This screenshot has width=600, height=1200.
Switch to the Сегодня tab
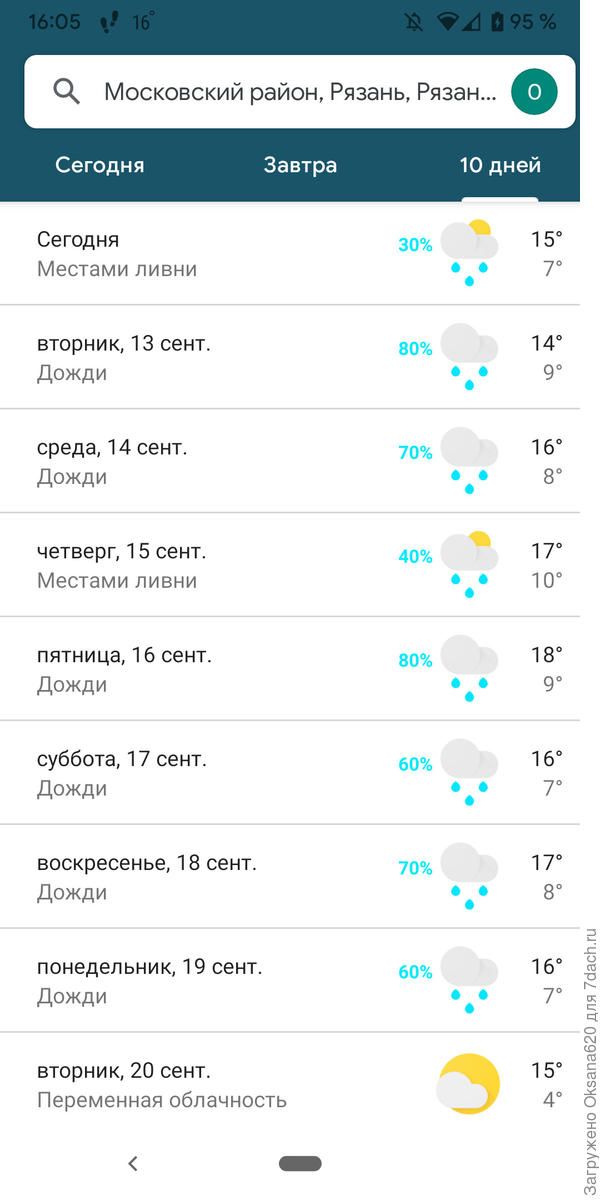(100, 165)
